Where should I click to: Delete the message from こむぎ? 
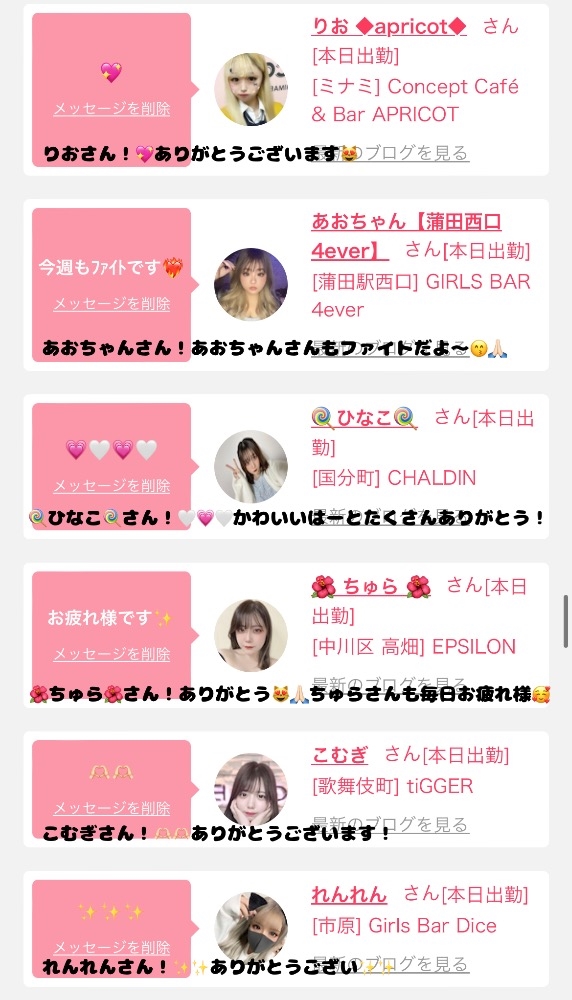point(112,808)
